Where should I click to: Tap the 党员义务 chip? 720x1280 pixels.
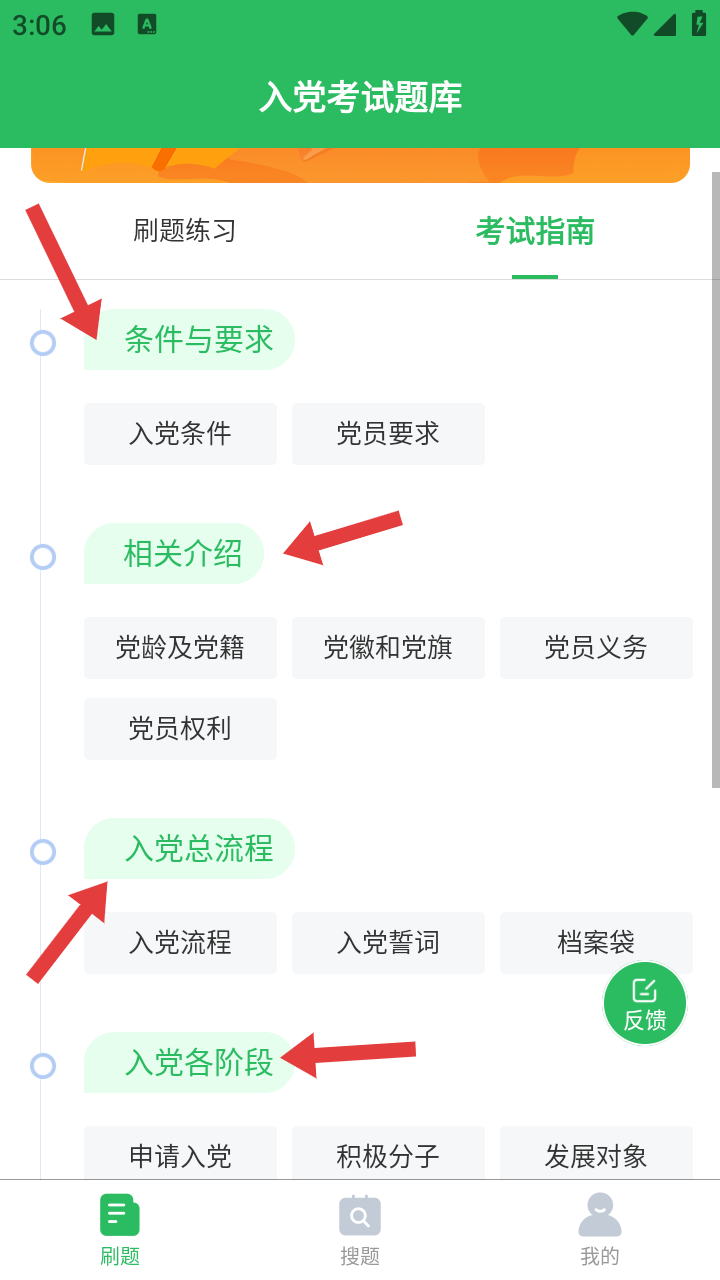(x=596, y=648)
